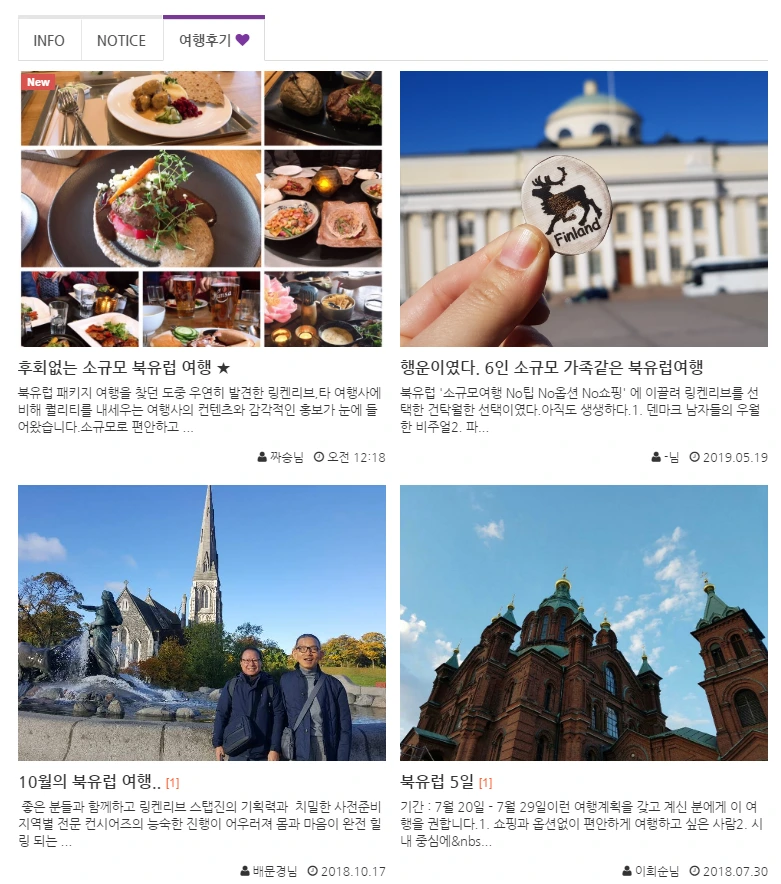This screenshot has height=884, width=781.
Task: Open the Finland reindeer coin review photo
Action: coord(583,208)
